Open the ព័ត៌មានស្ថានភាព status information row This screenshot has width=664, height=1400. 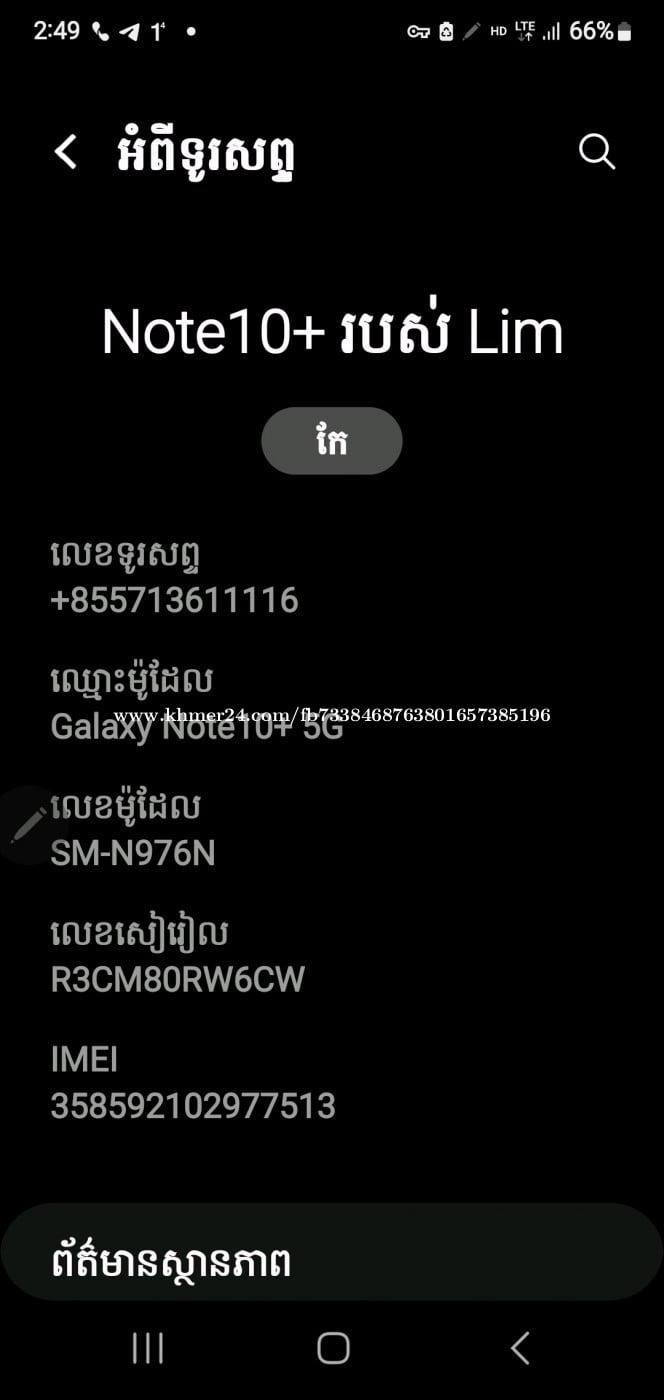click(x=332, y=1260)
